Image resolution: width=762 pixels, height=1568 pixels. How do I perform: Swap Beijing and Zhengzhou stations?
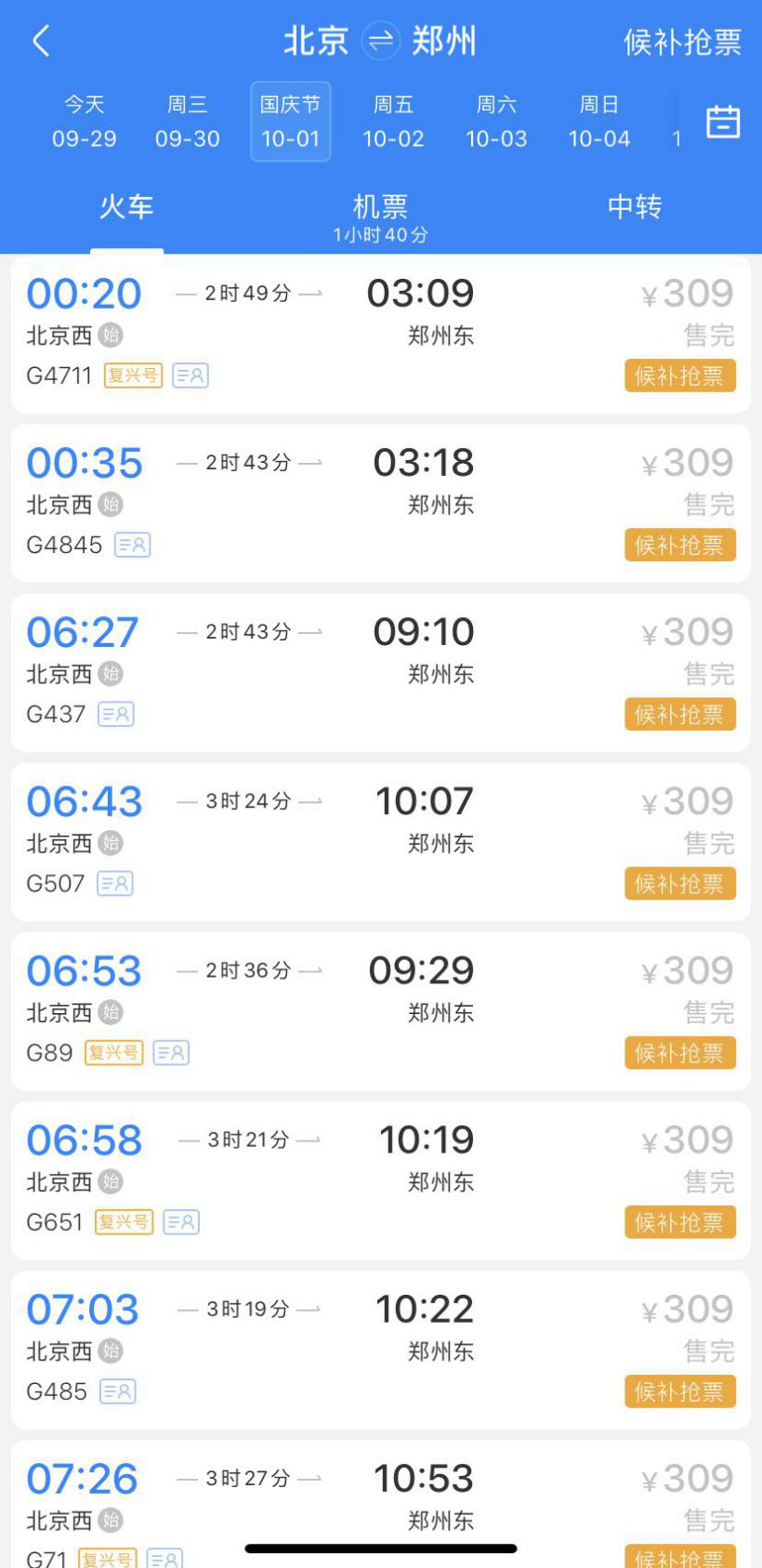point(380,41)
